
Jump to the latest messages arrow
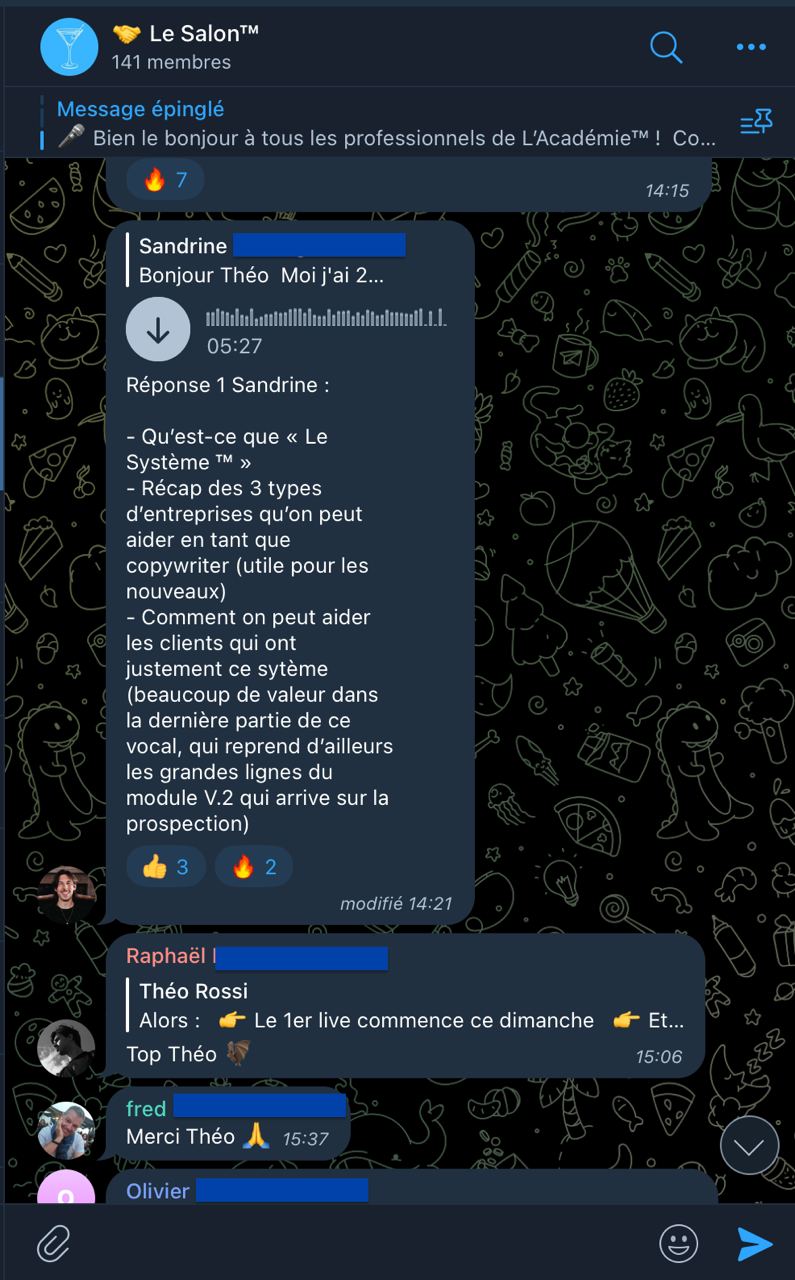click(x=749, y=1145)
